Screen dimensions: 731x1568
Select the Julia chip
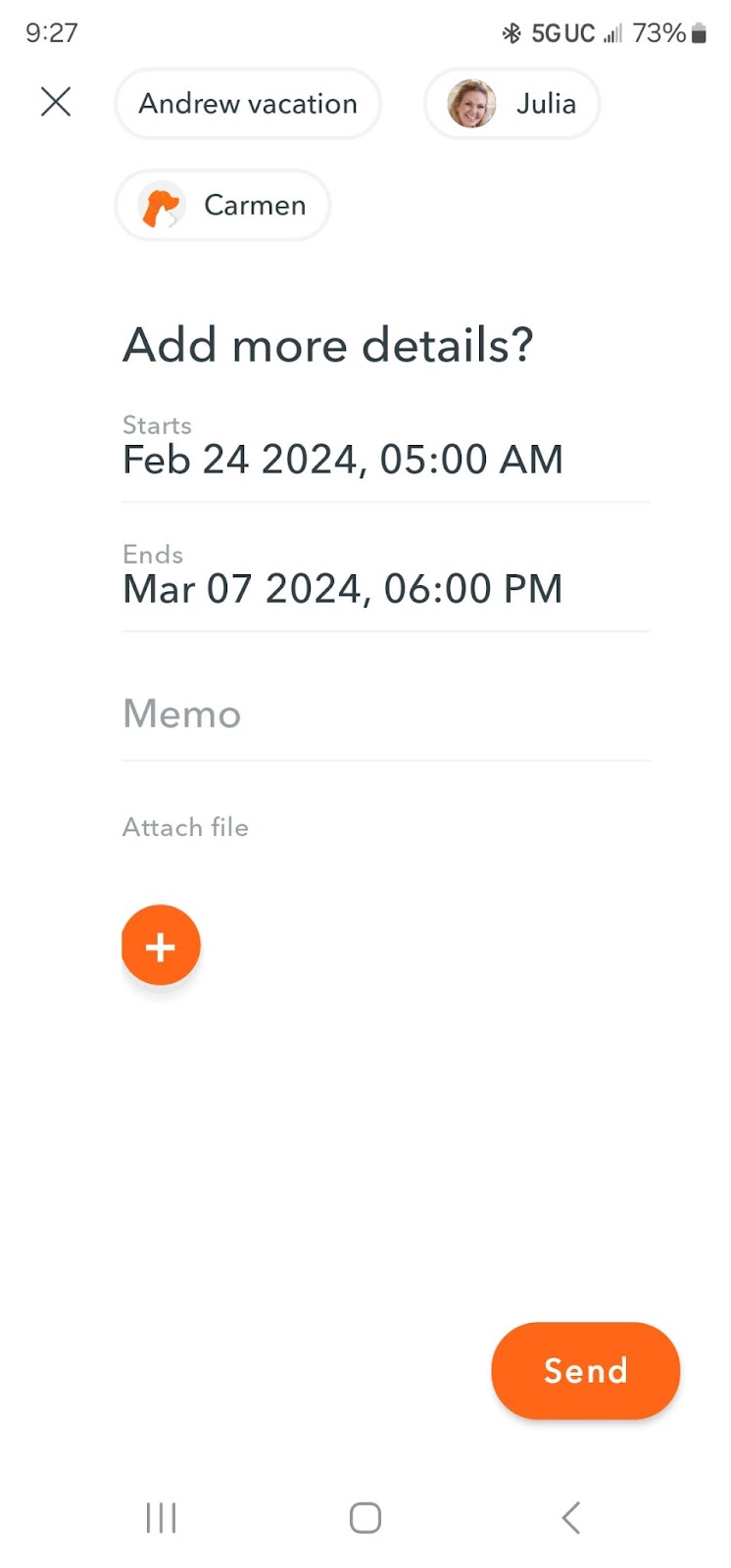[x=512, y=104]
